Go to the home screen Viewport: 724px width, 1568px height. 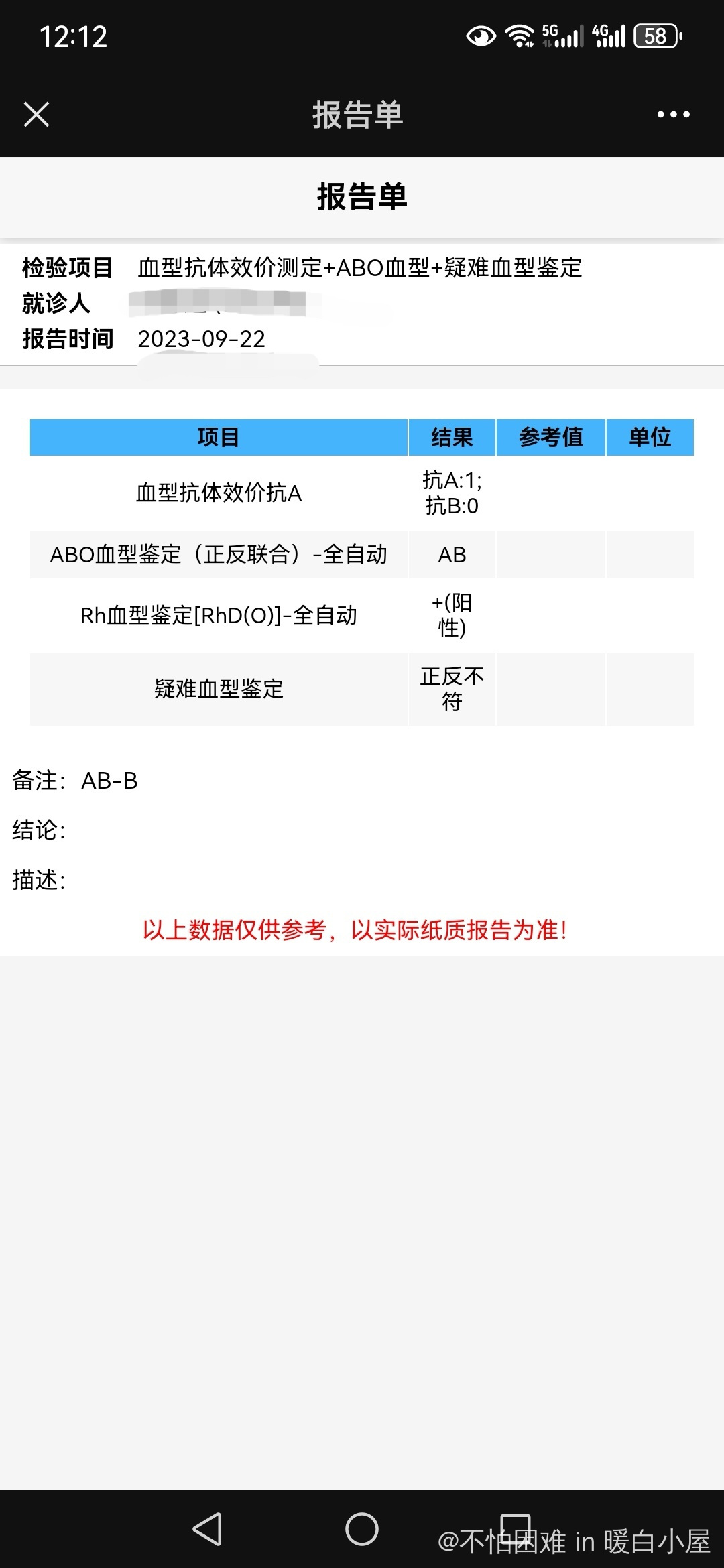pyautogui.click(x=361, y=1529)
